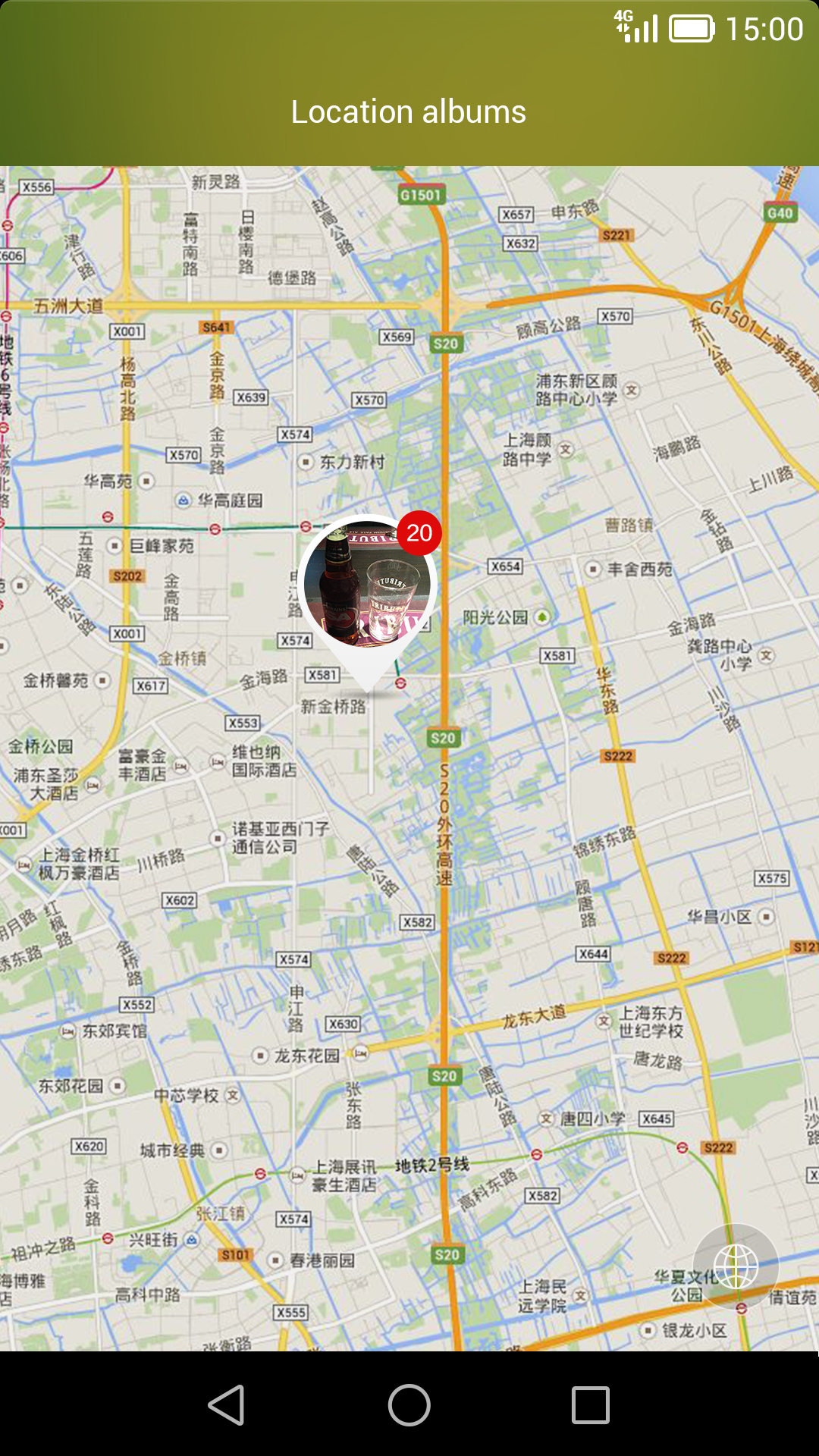Tap the globe button on the map

pos(736,1266)
